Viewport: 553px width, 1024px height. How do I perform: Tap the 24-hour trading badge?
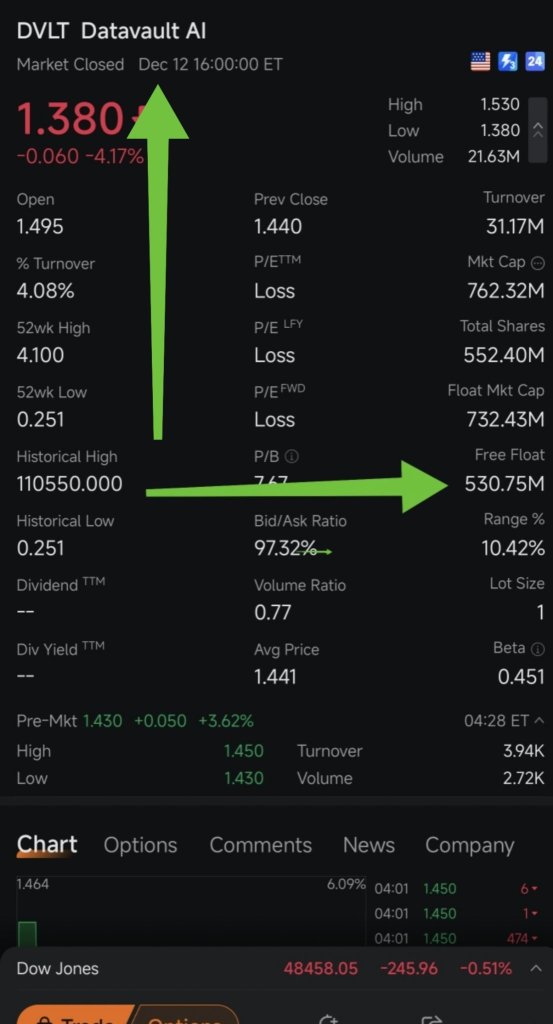click(x=535, y=61)
